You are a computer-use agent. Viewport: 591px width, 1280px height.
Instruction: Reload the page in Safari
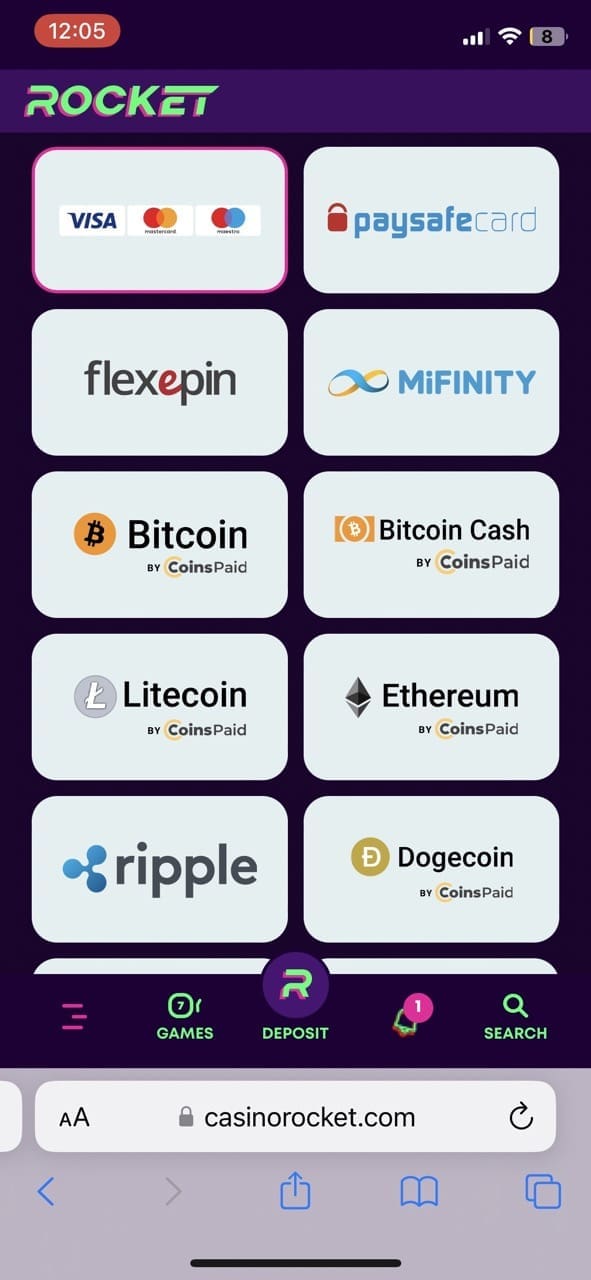(x=521, y=1117)
